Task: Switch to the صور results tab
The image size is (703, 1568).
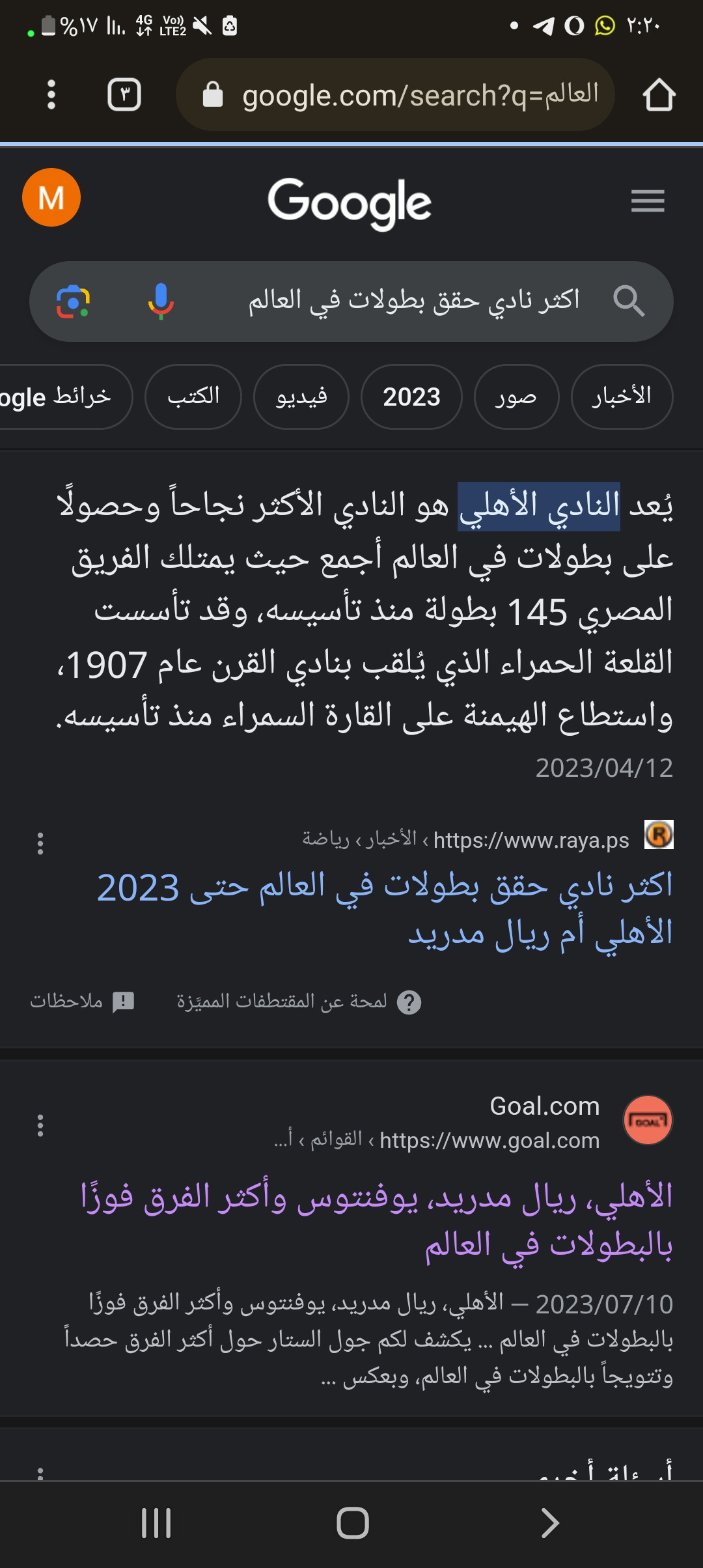Action: (x=517, y=397)
